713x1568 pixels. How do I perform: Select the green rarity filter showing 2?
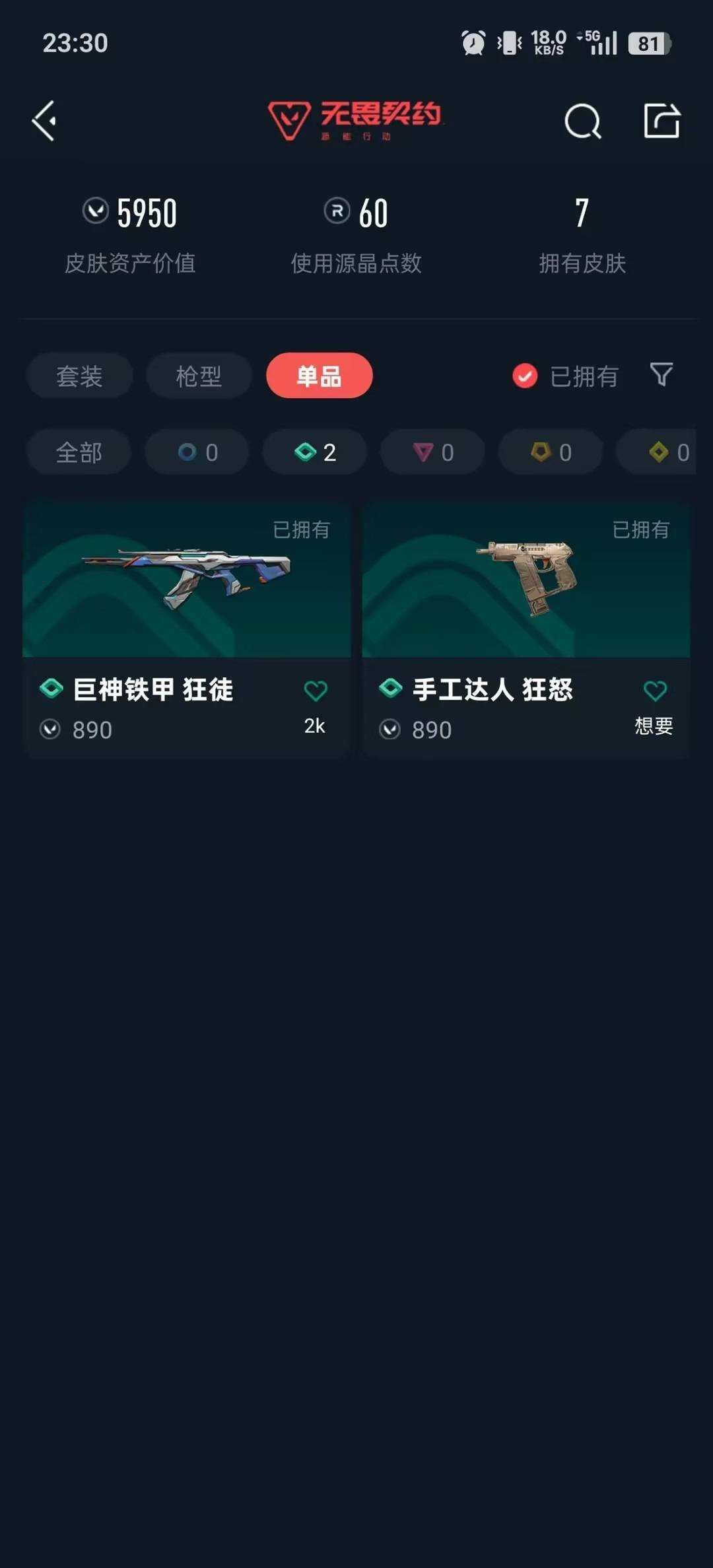(314, 452)
